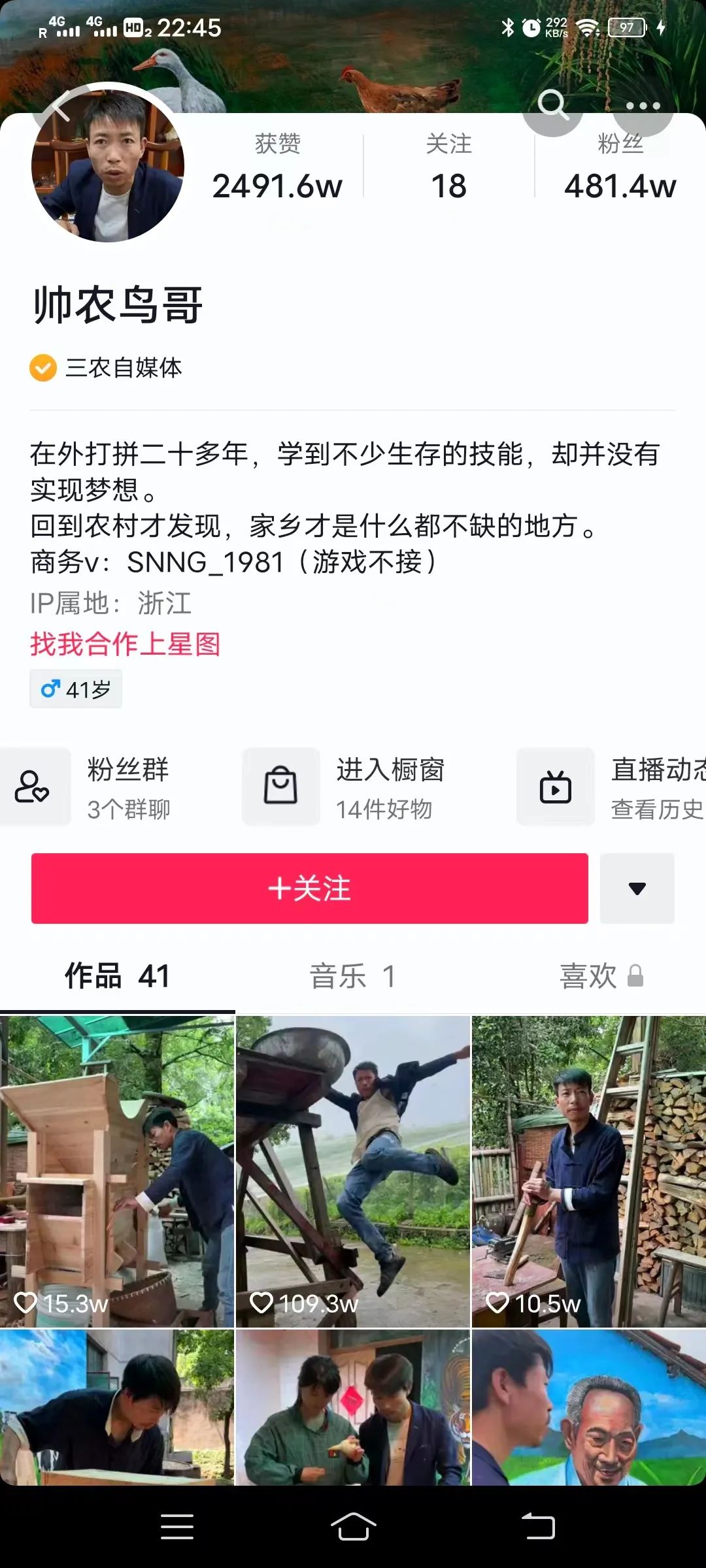Viewport: 706px width, 1568px height.
Task: Open search on this profile
Action: coord(552,105)
